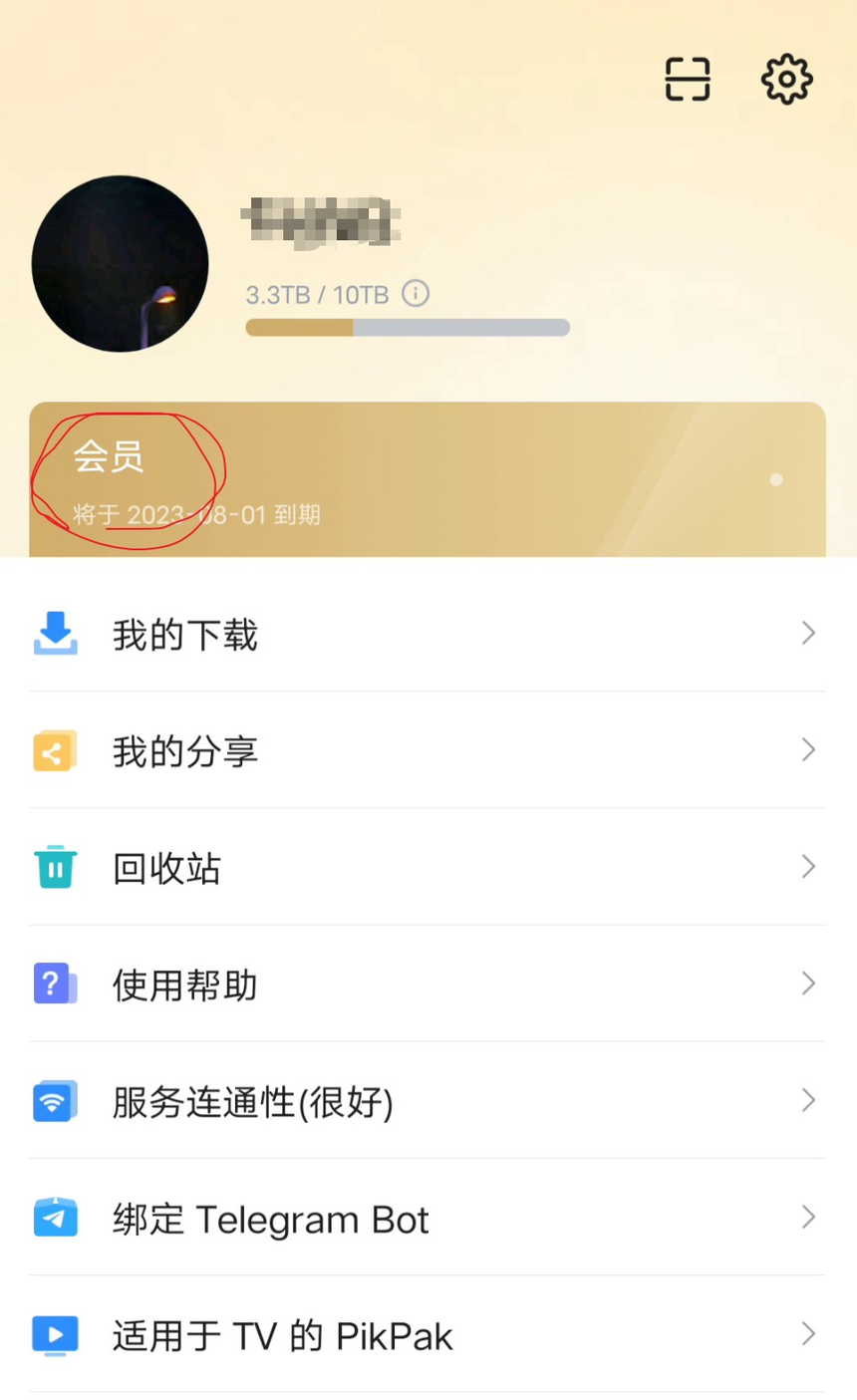Tap the profile avatar picture
This screenshot has width=857, height=1400.
coord(120,264)
